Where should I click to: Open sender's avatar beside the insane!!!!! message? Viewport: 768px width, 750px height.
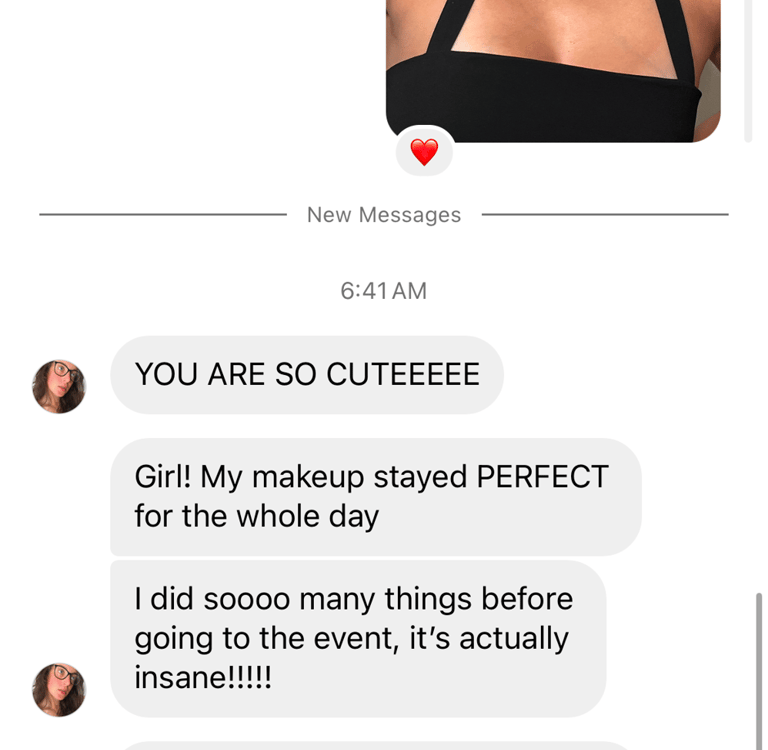[x=59, y=690]
